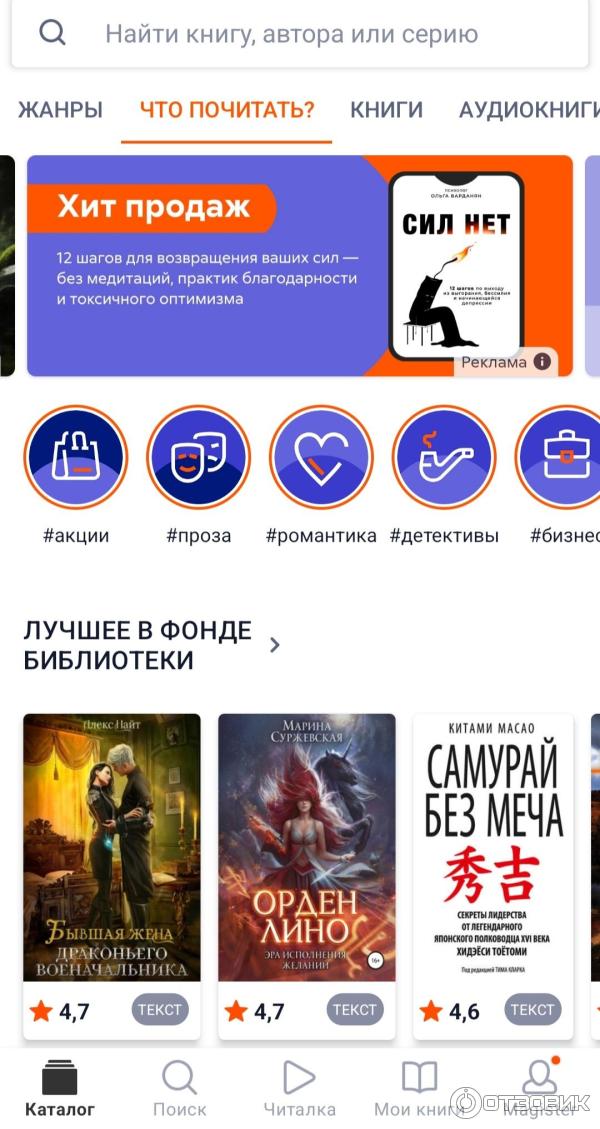This screenshot has width=600, height=1129.
Task: Switch to the Мои книги tab
Action: tap(419, 1088)
